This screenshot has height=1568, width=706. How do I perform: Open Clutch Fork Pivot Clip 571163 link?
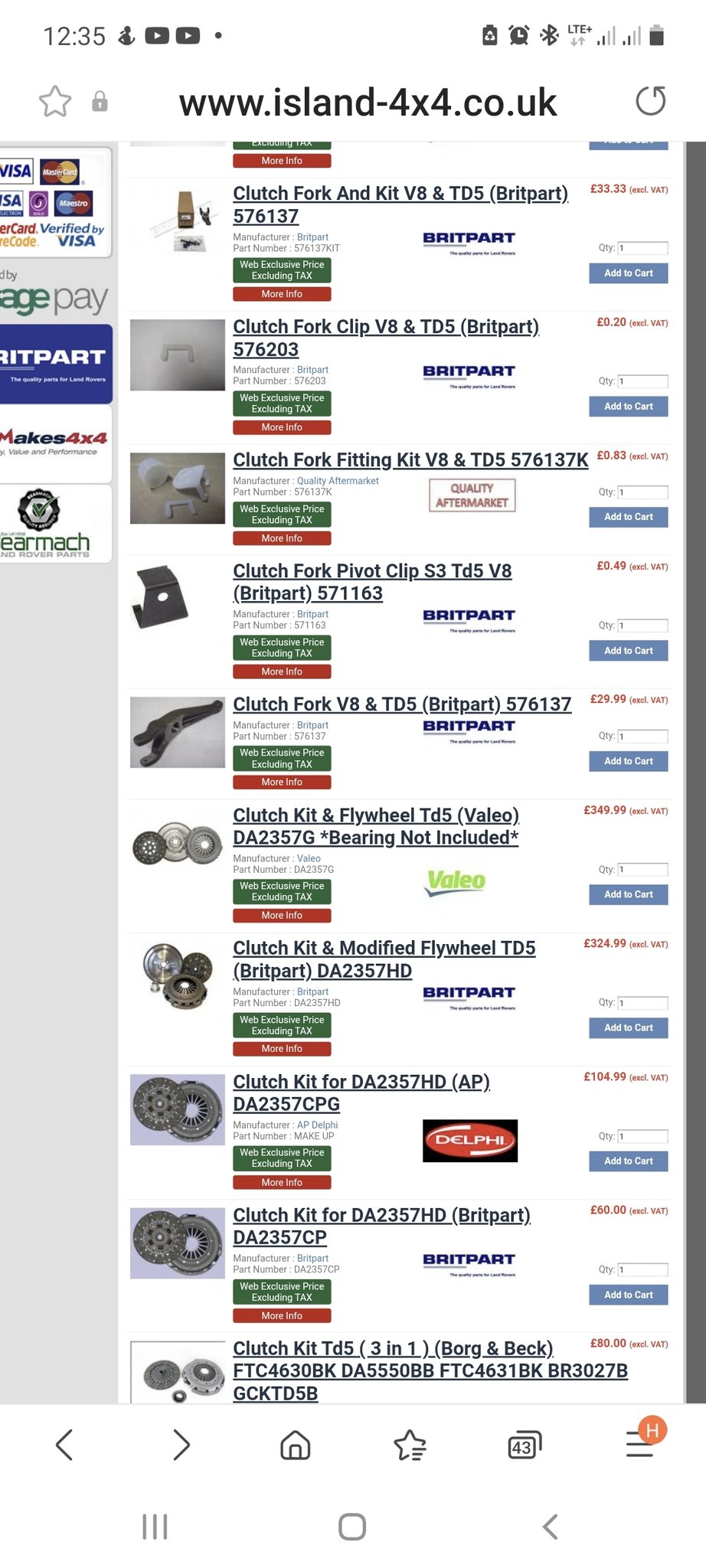pos(372,571)
